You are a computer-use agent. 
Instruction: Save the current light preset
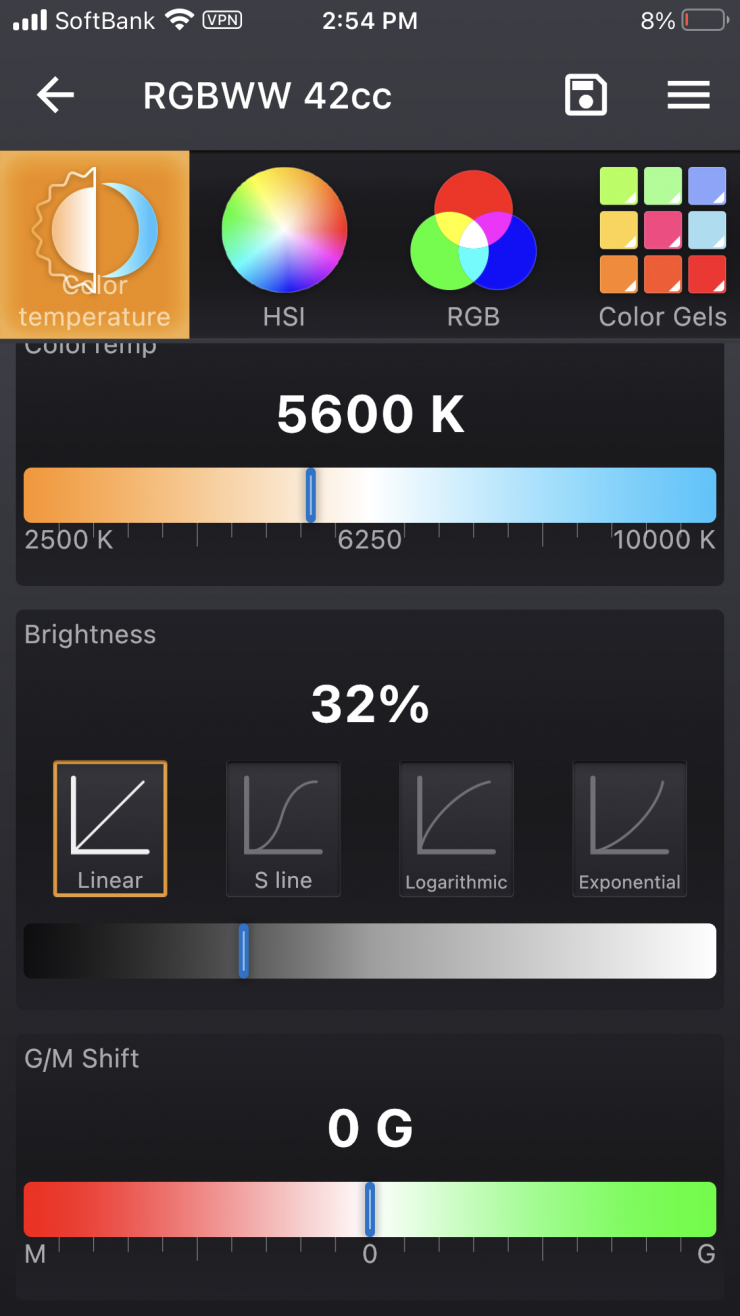pos(585,96)
